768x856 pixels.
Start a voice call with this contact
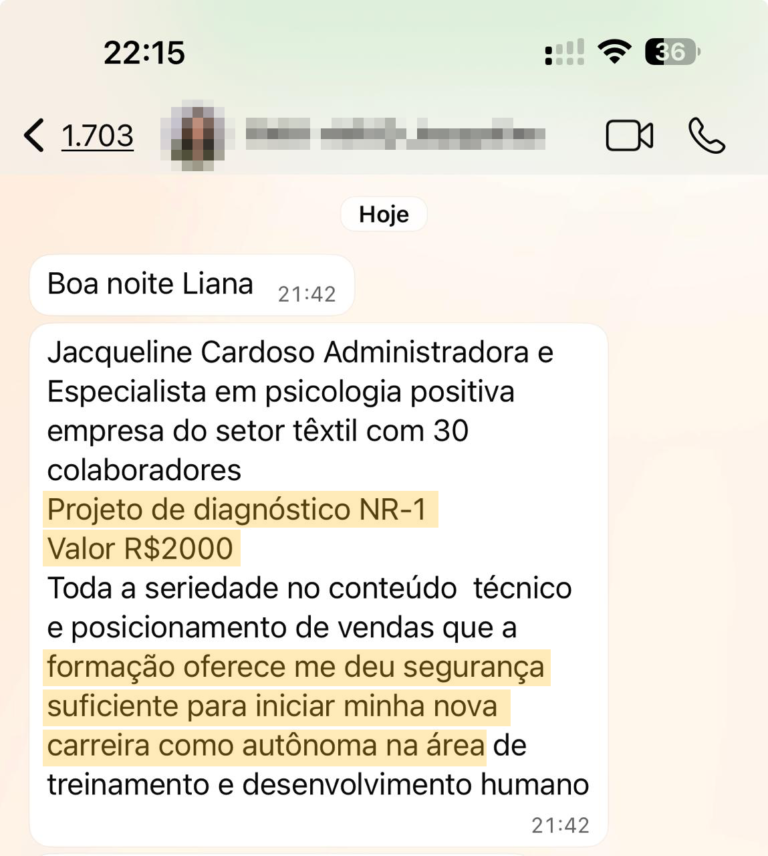point(706,136)
